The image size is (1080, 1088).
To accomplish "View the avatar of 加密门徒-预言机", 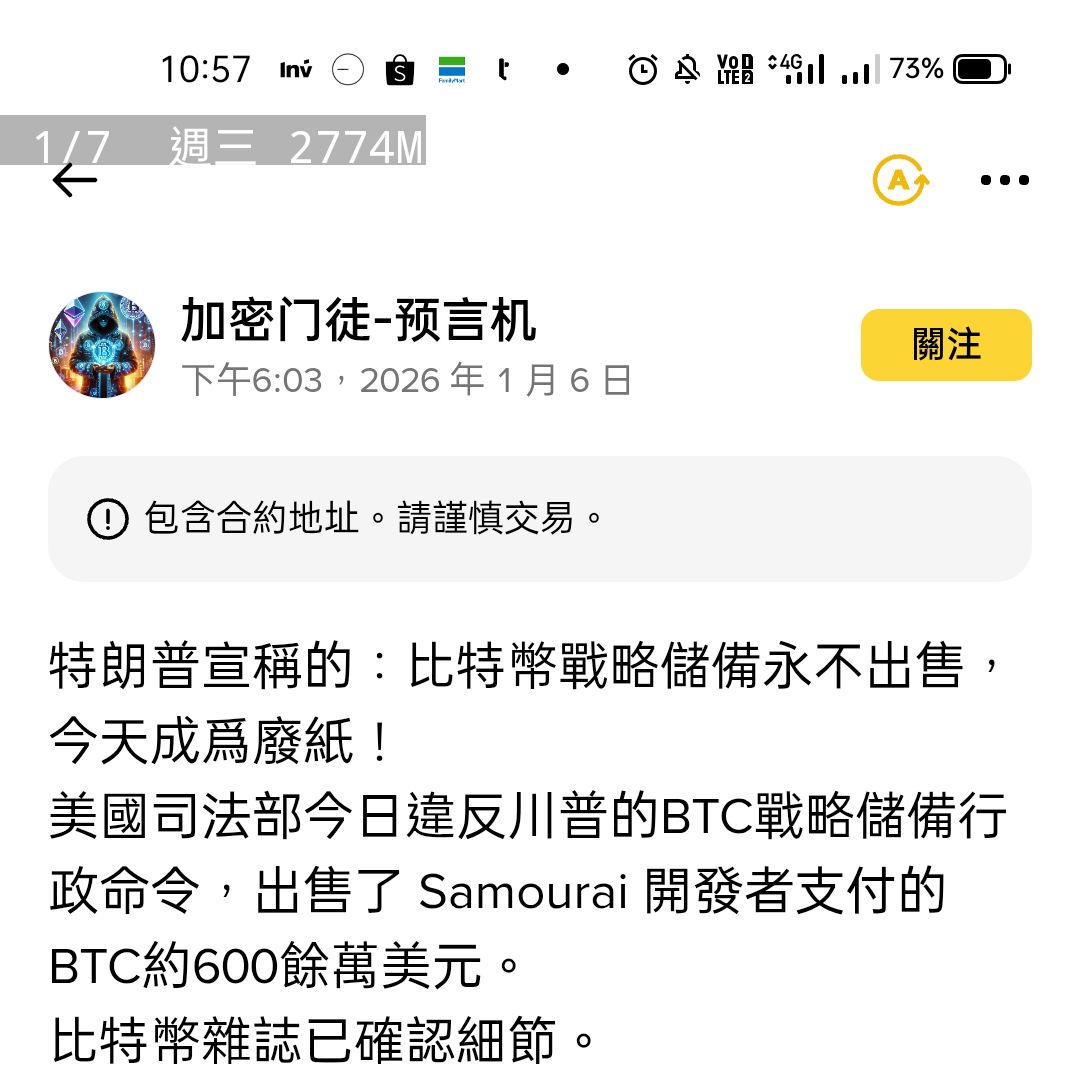I will [x=101, y=344].
